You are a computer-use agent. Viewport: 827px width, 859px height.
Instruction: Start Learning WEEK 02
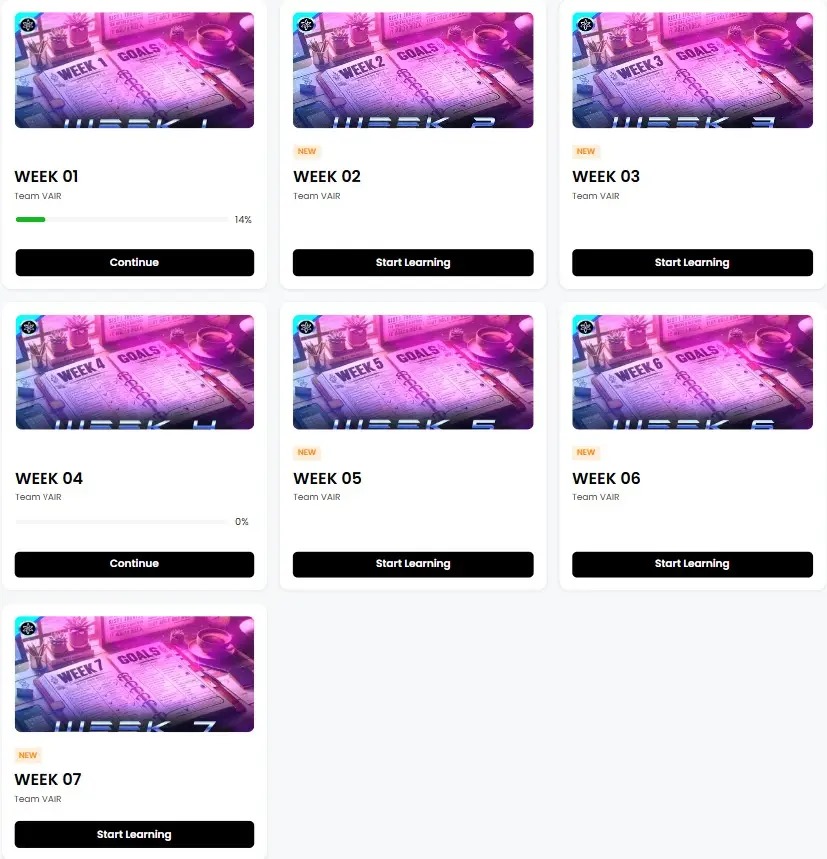412,262
